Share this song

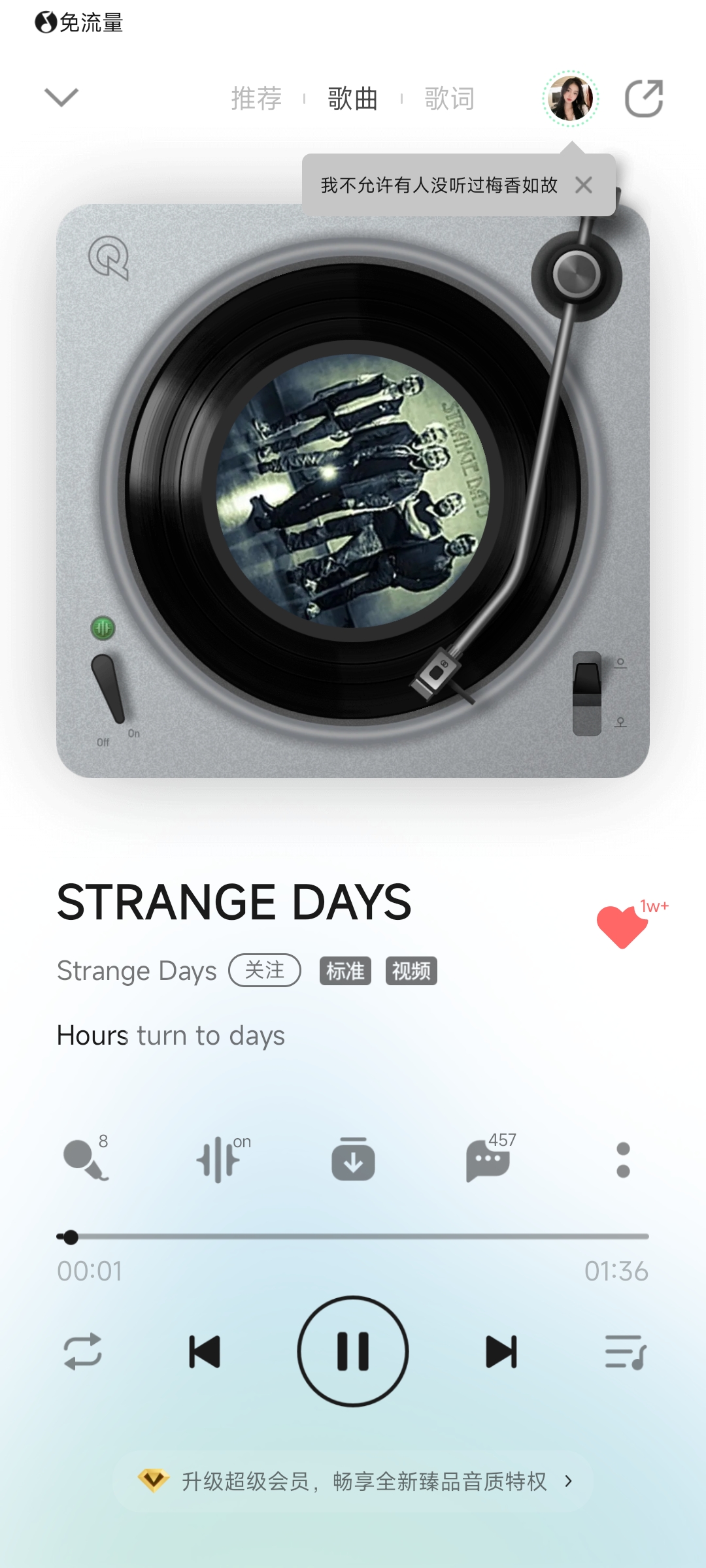[x=644, y=99]
